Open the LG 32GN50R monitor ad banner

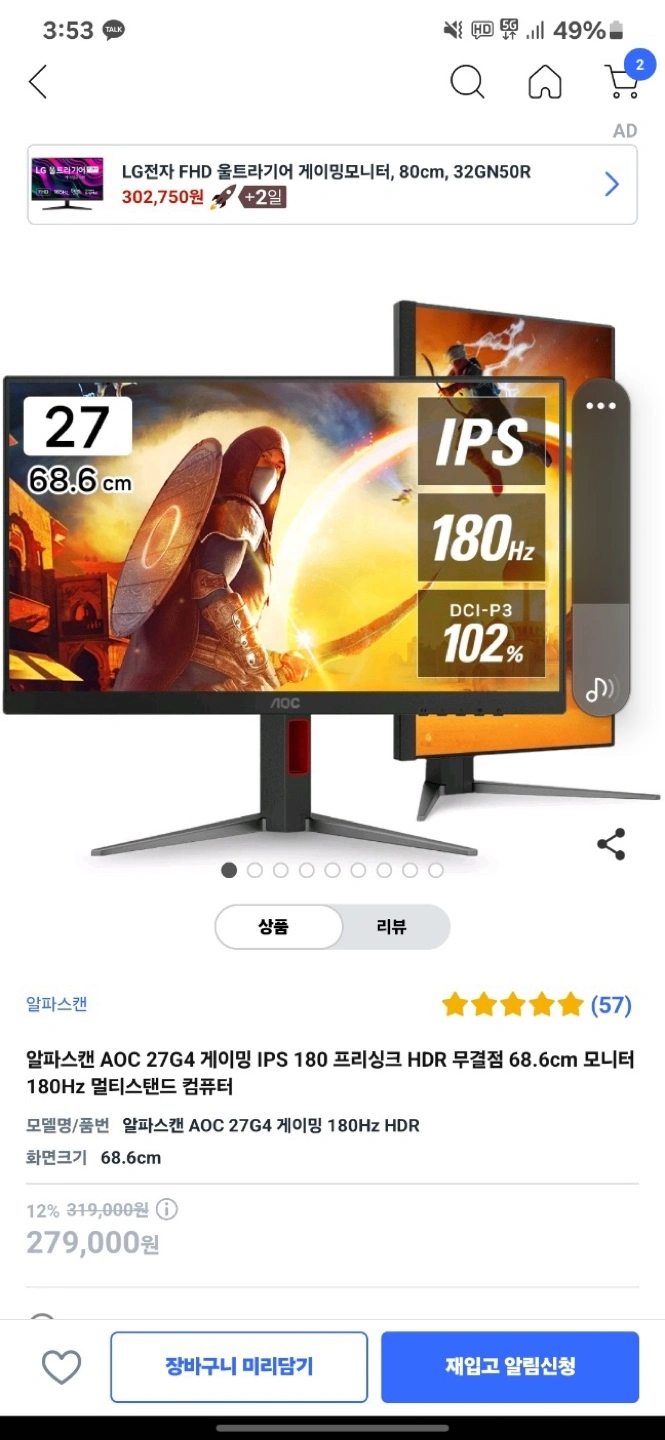[332, 184]
